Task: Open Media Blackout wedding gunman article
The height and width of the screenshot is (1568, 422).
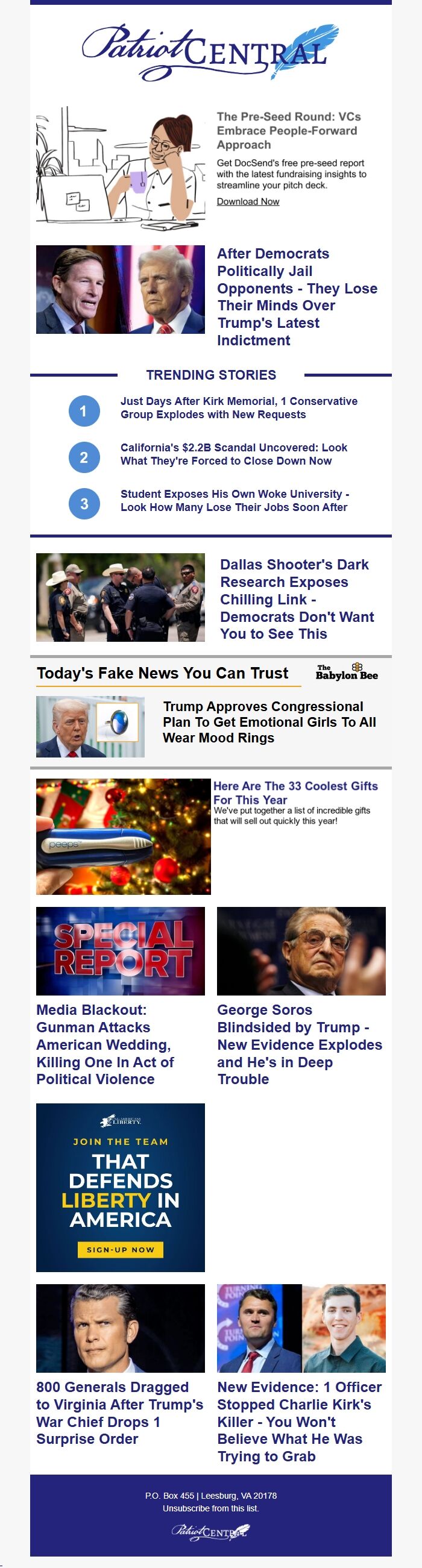Action: tap(105, 1044)
